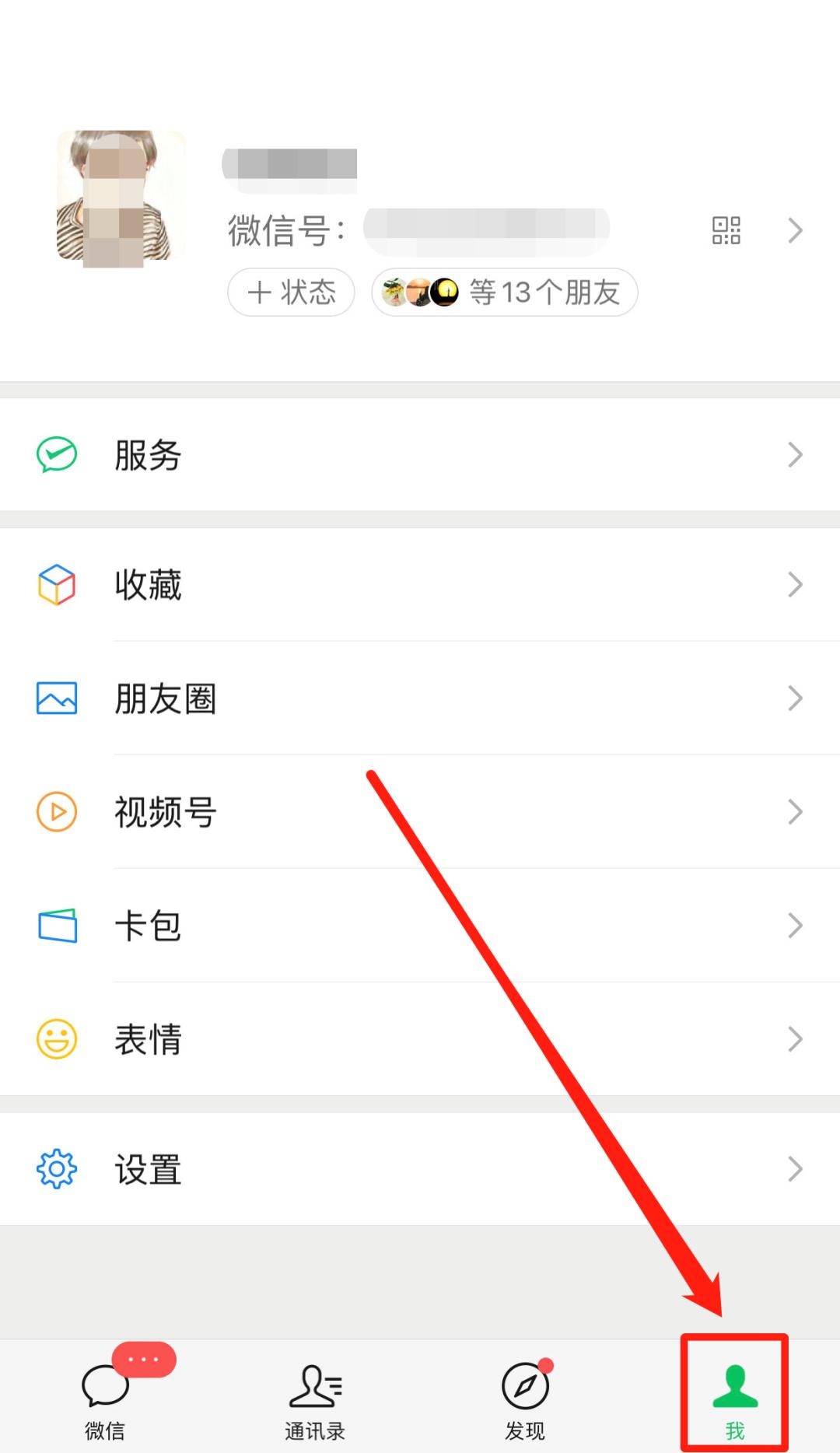The image size is (840, 1453).
Task: Open the 发现 Discover tab
Action: click(x=523, y=1400)
